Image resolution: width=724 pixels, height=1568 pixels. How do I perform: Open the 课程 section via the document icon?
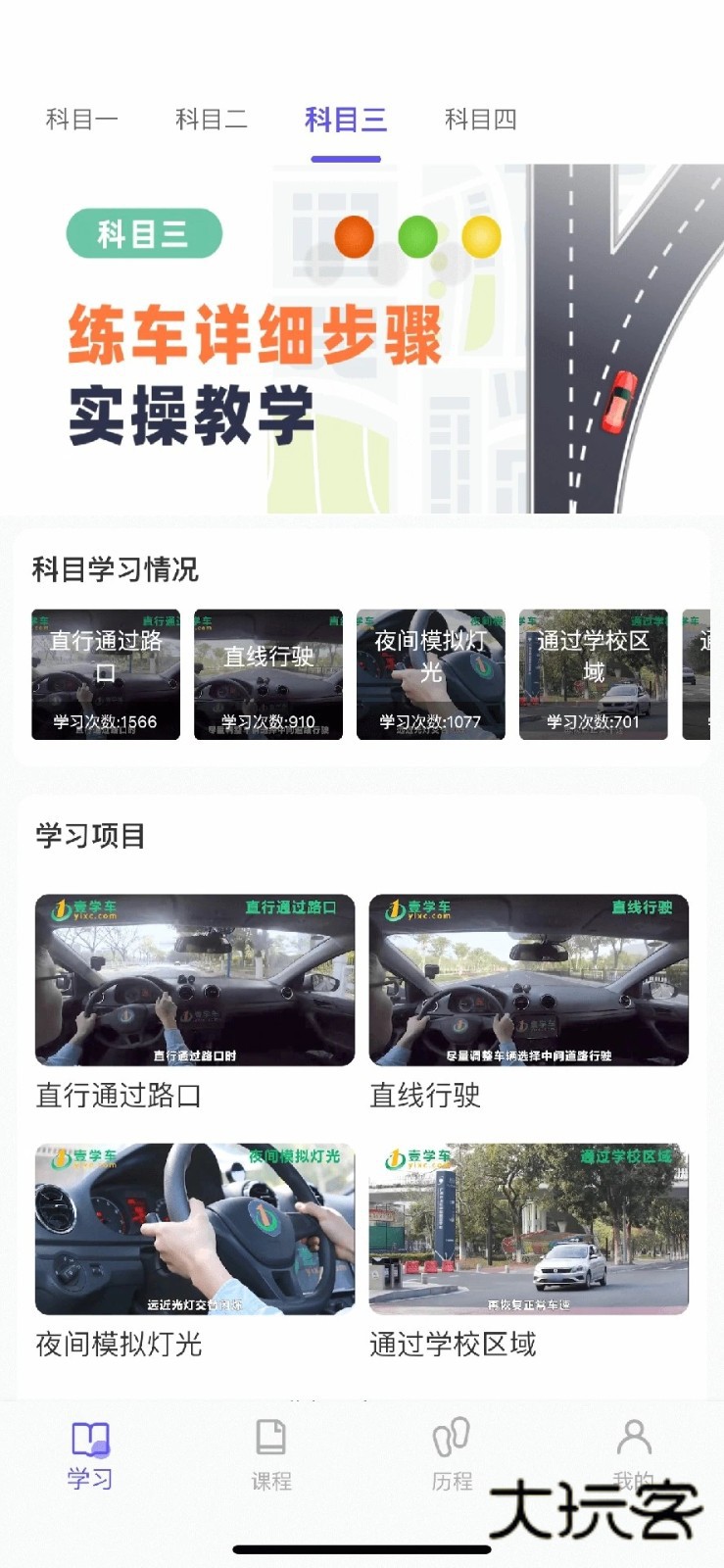point(271,1450)
